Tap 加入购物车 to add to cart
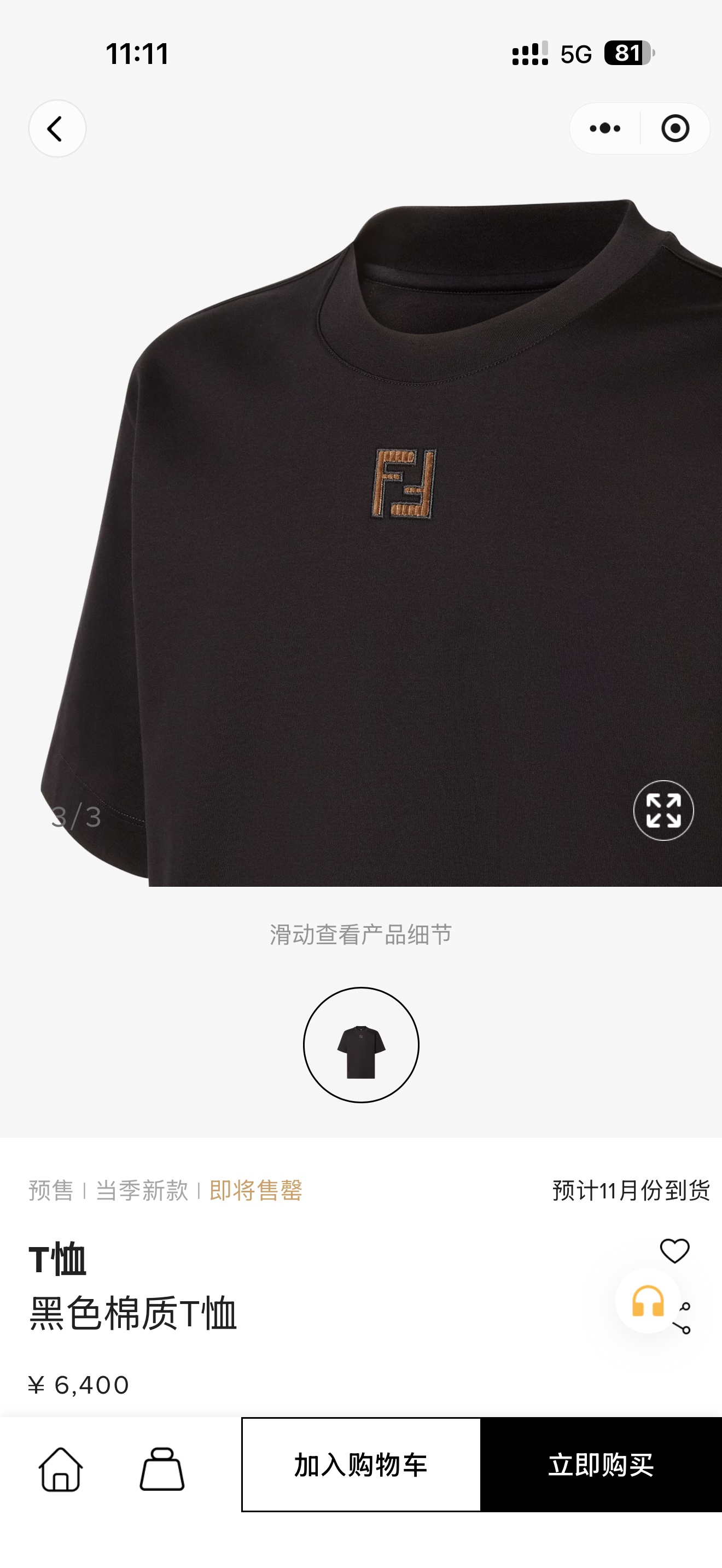 (x=361, y=1465)
